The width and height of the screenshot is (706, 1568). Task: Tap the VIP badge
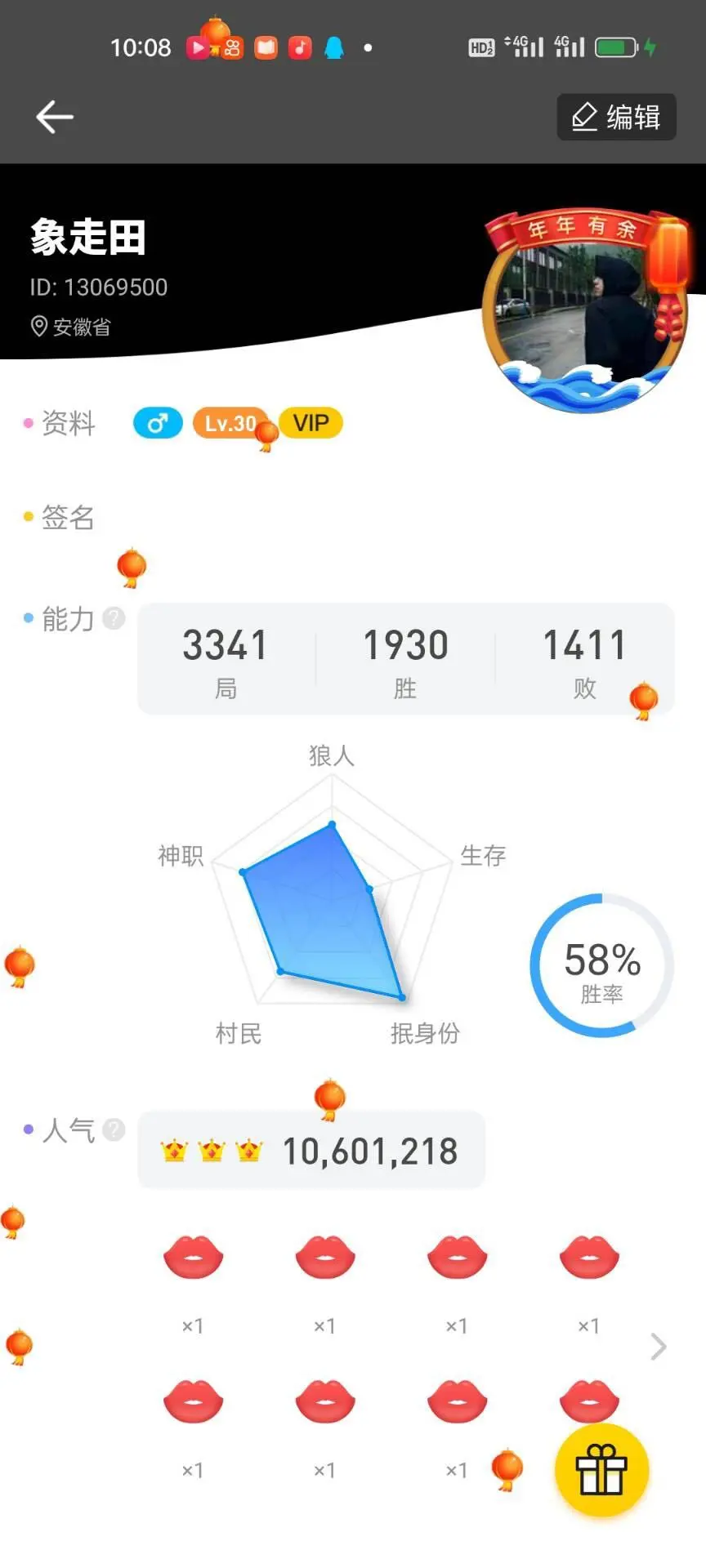(x=311, y=423)
